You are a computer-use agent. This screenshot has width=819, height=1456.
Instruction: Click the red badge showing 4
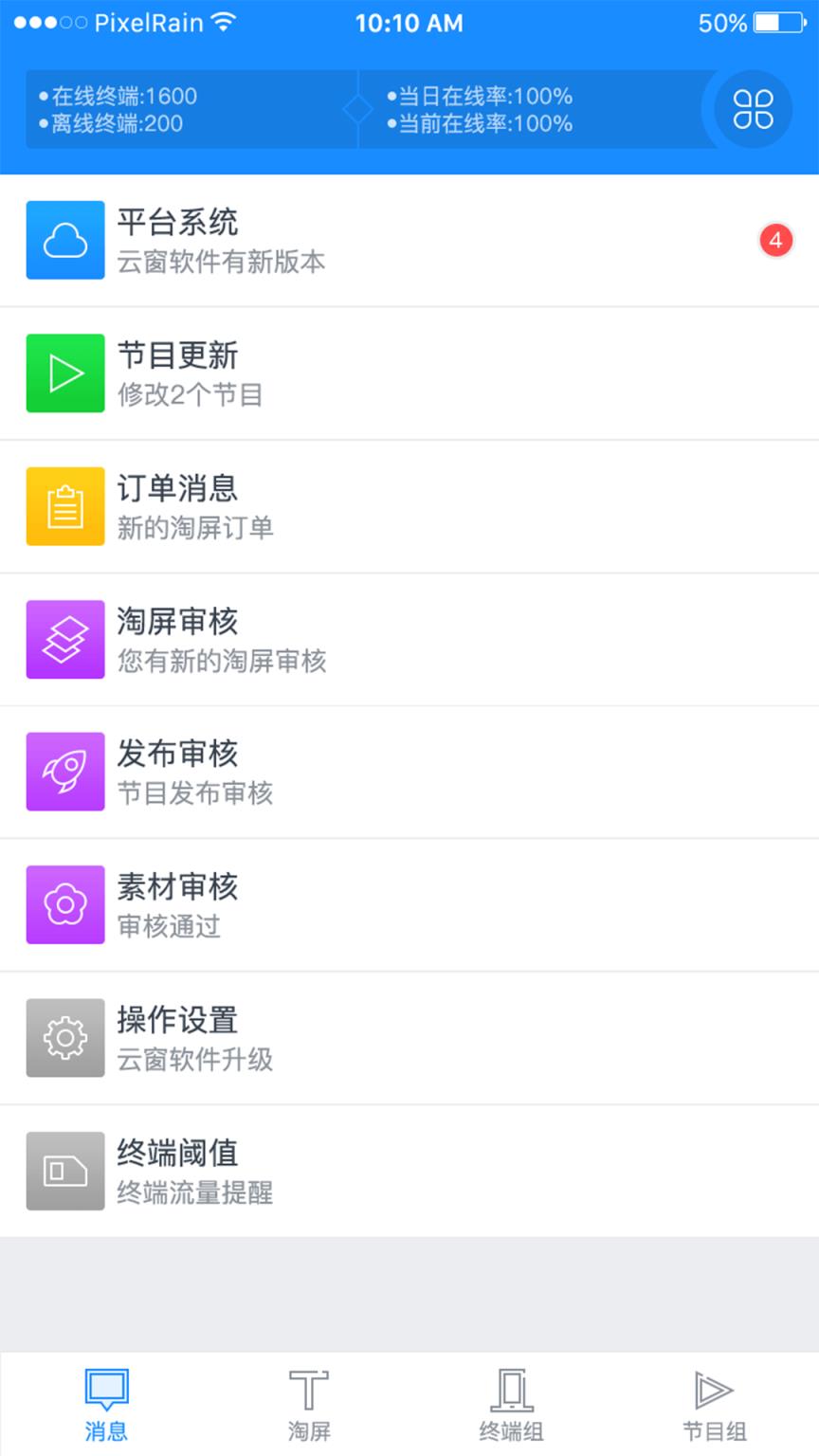pyautogui.click(x=776, y=240)
